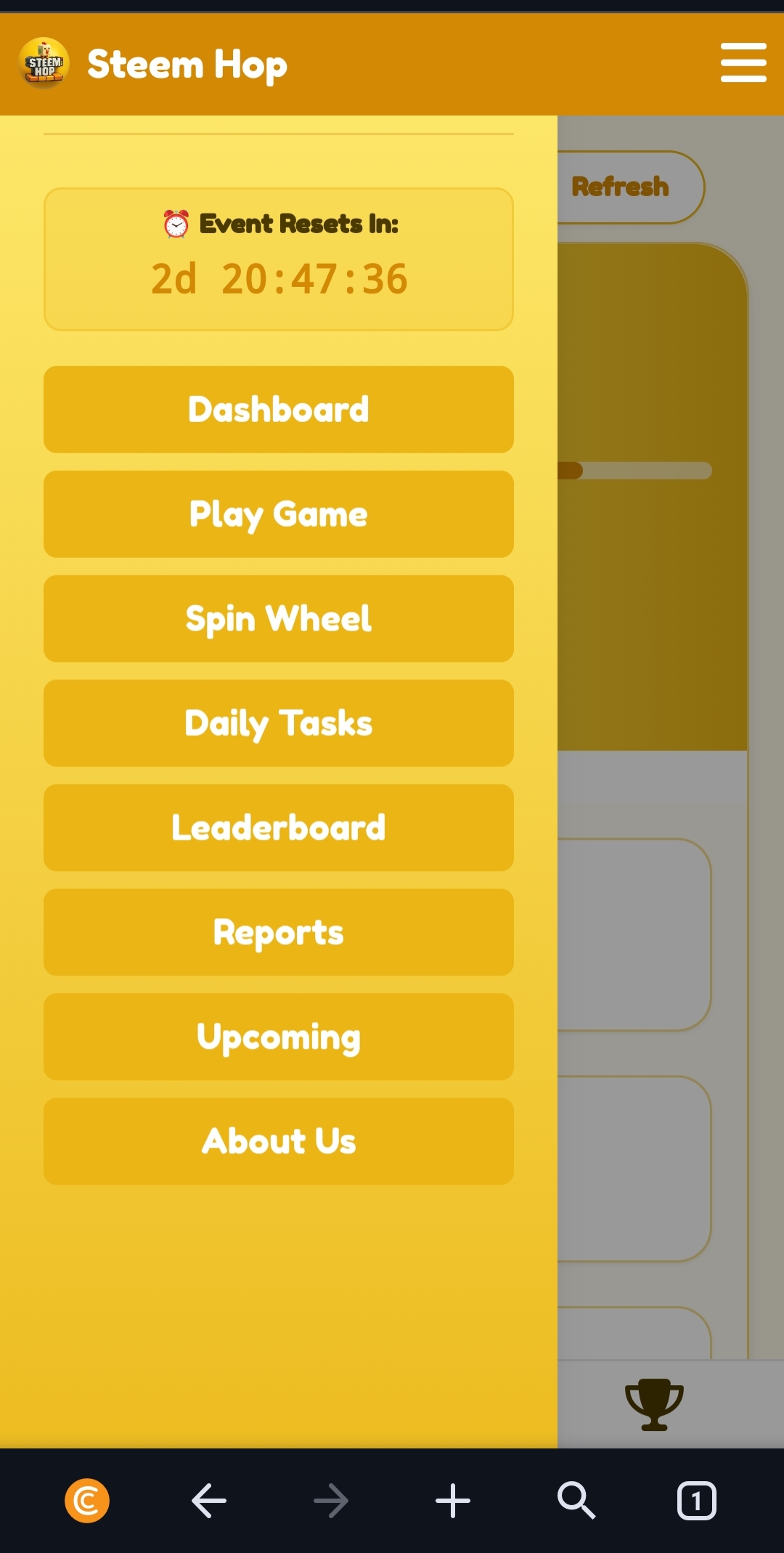Open the About Us page
The width and height of the screenshot is (784, 1553).
(279, 1142)
